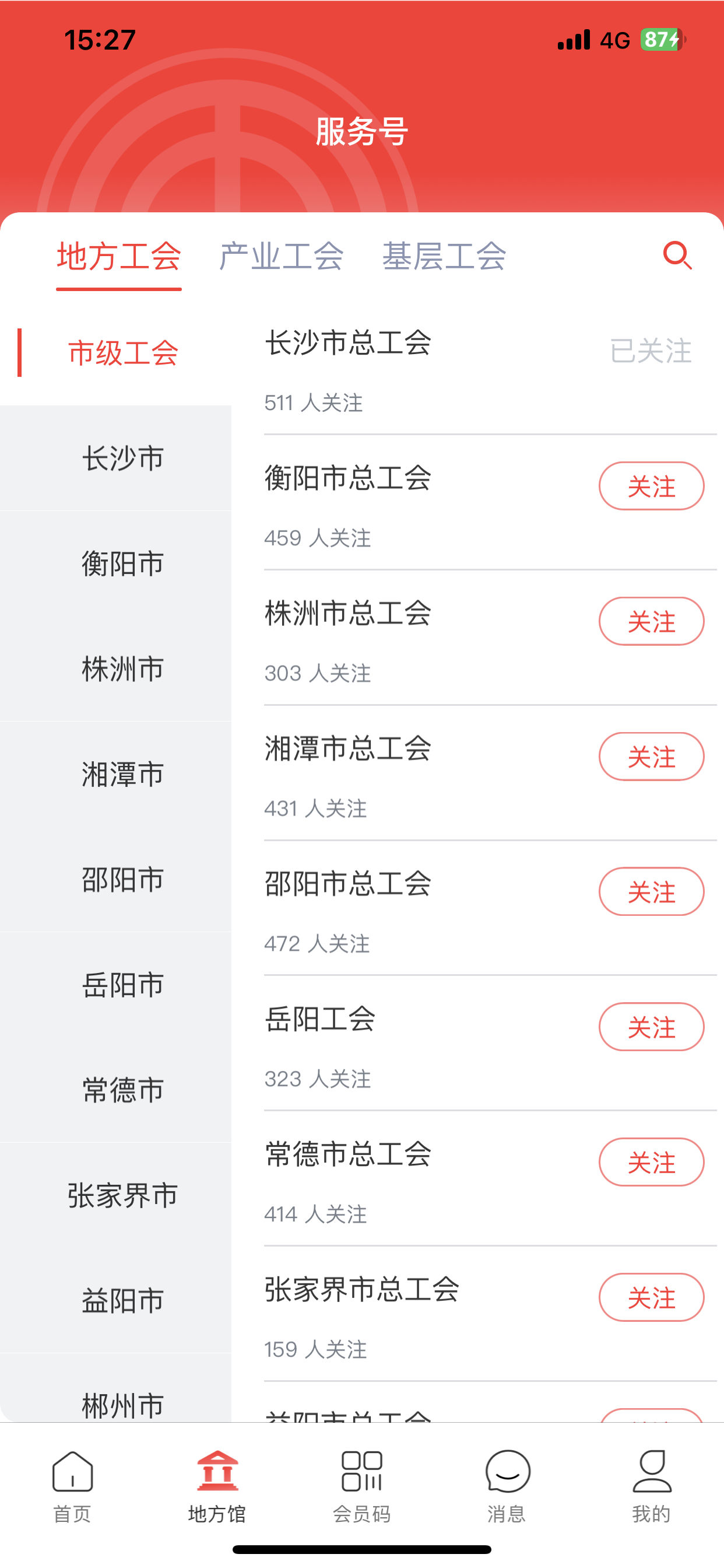The image size is (724, 1568).
Task: Open the 会员码 tab
Action: pos(361,1486)
